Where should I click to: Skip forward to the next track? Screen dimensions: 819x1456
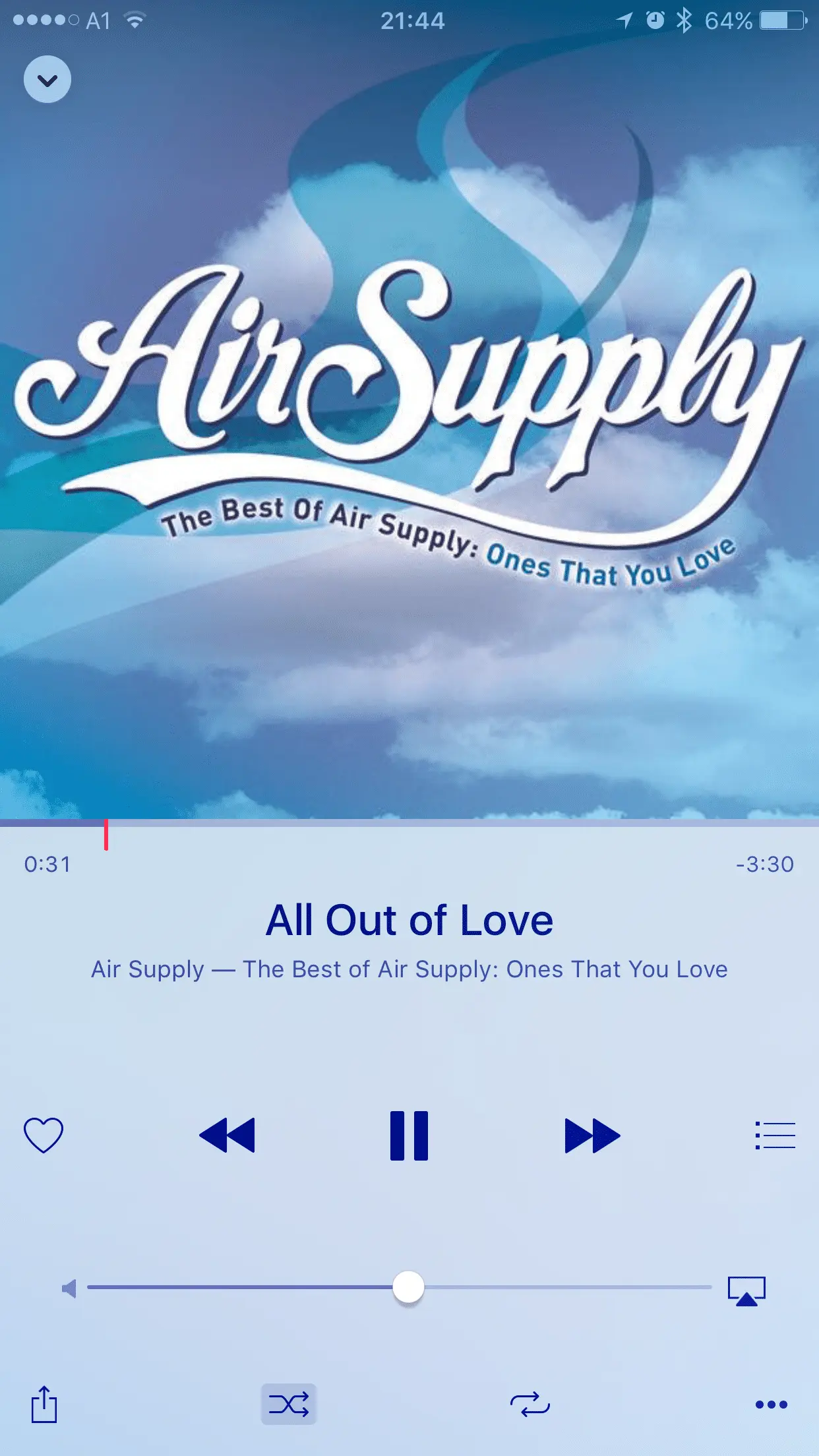pyautogui.click(x=592, y=1135)
